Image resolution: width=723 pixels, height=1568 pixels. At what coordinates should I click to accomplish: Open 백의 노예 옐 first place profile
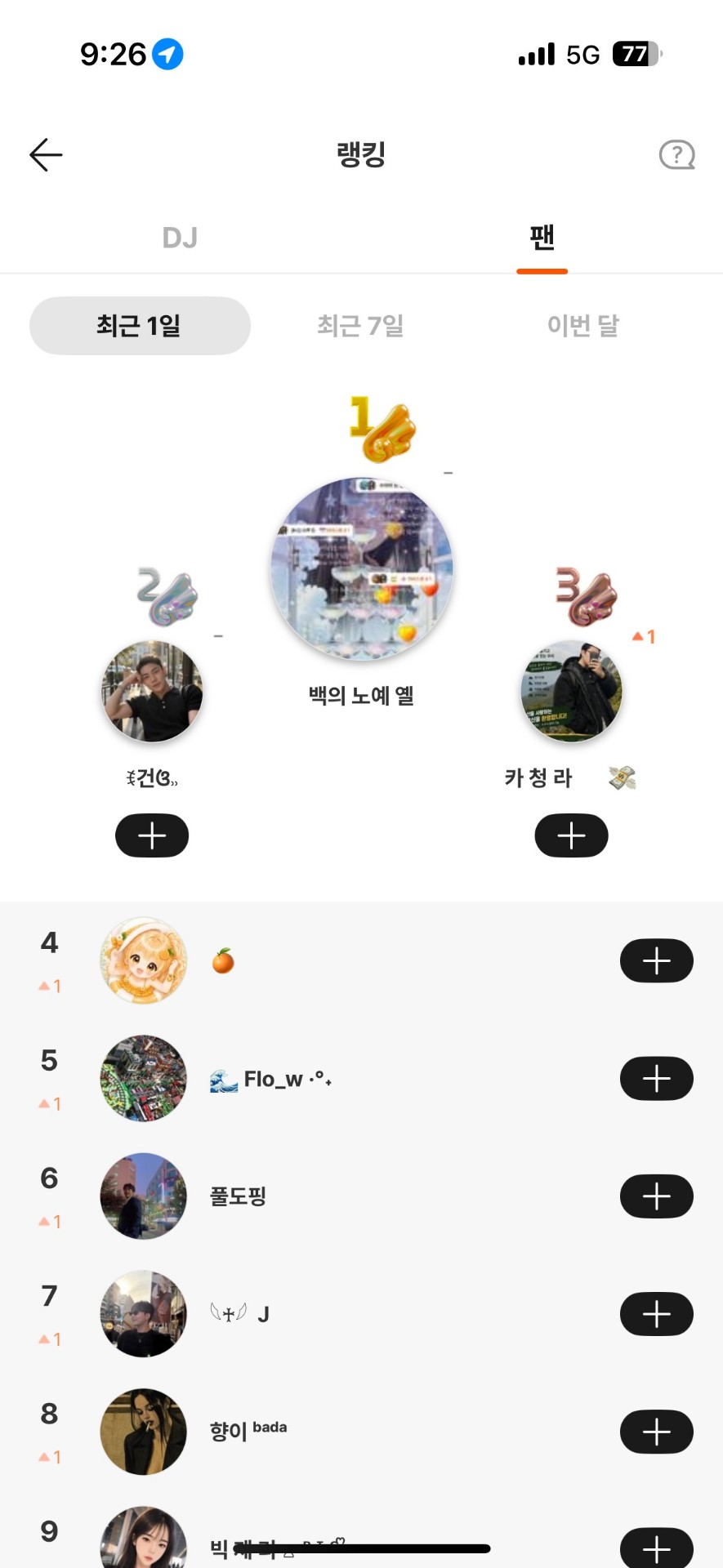[x=362, y=569]
